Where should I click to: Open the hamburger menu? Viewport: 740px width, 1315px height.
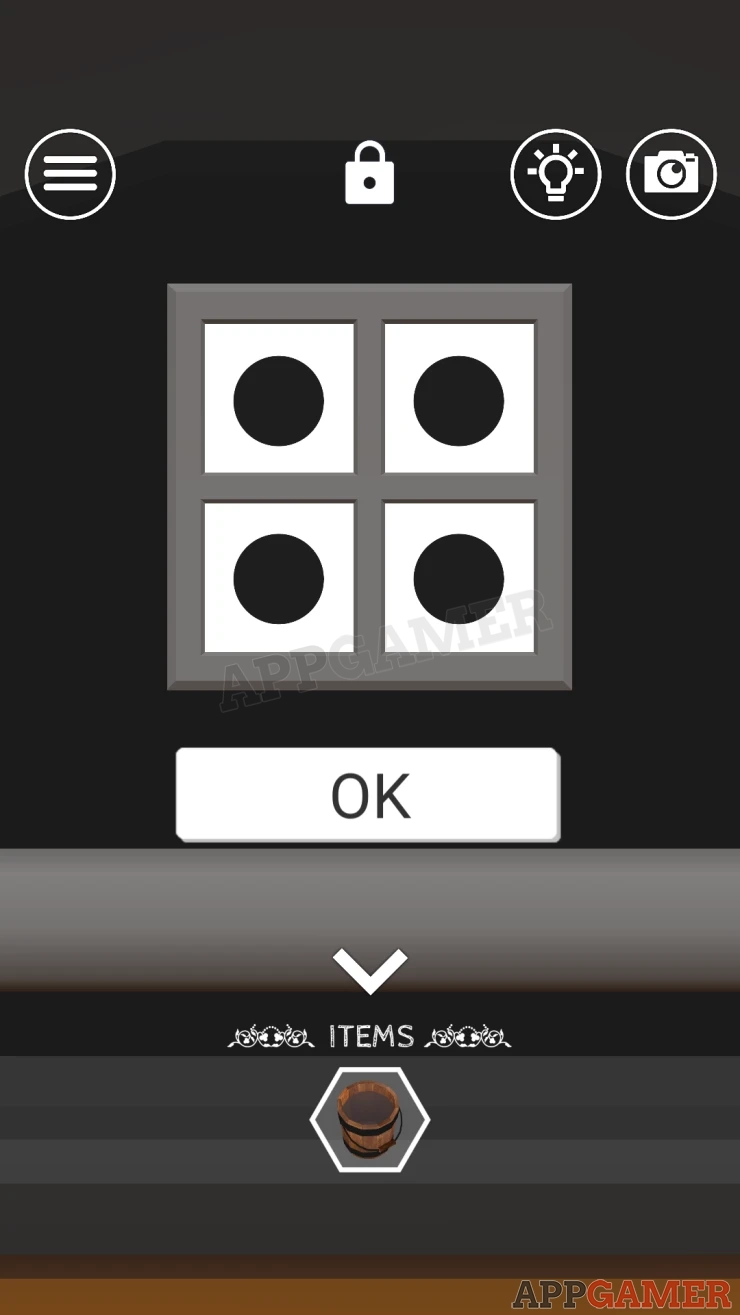70,174
